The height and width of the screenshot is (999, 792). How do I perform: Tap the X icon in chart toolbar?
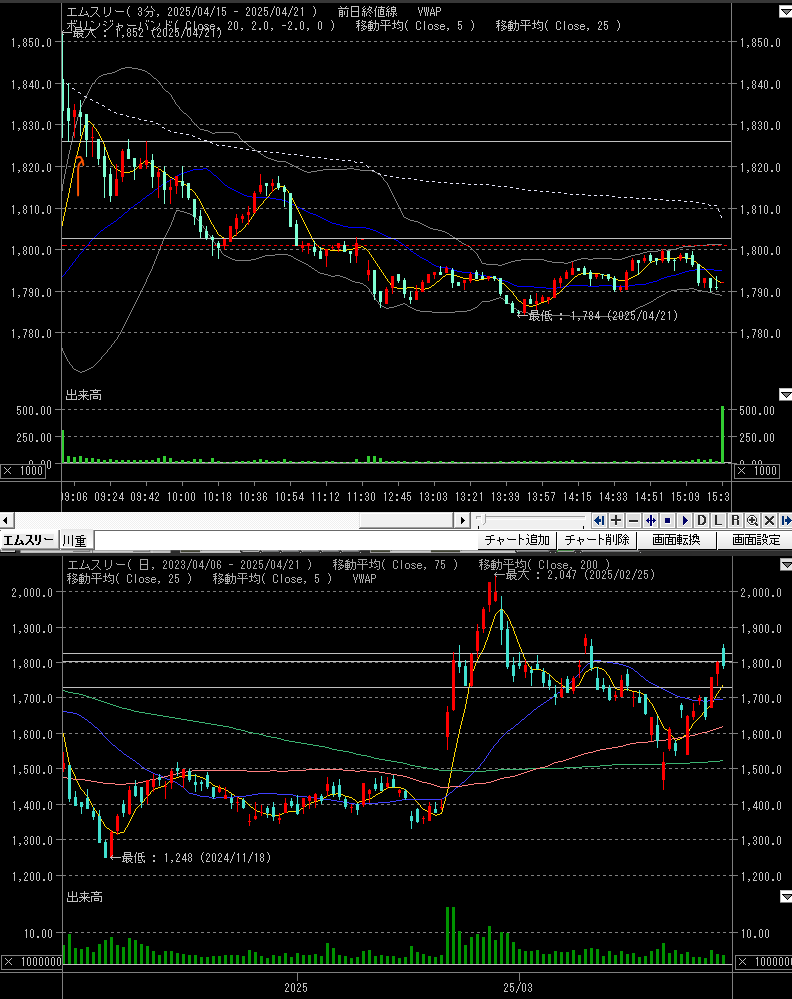pos(769,521)
